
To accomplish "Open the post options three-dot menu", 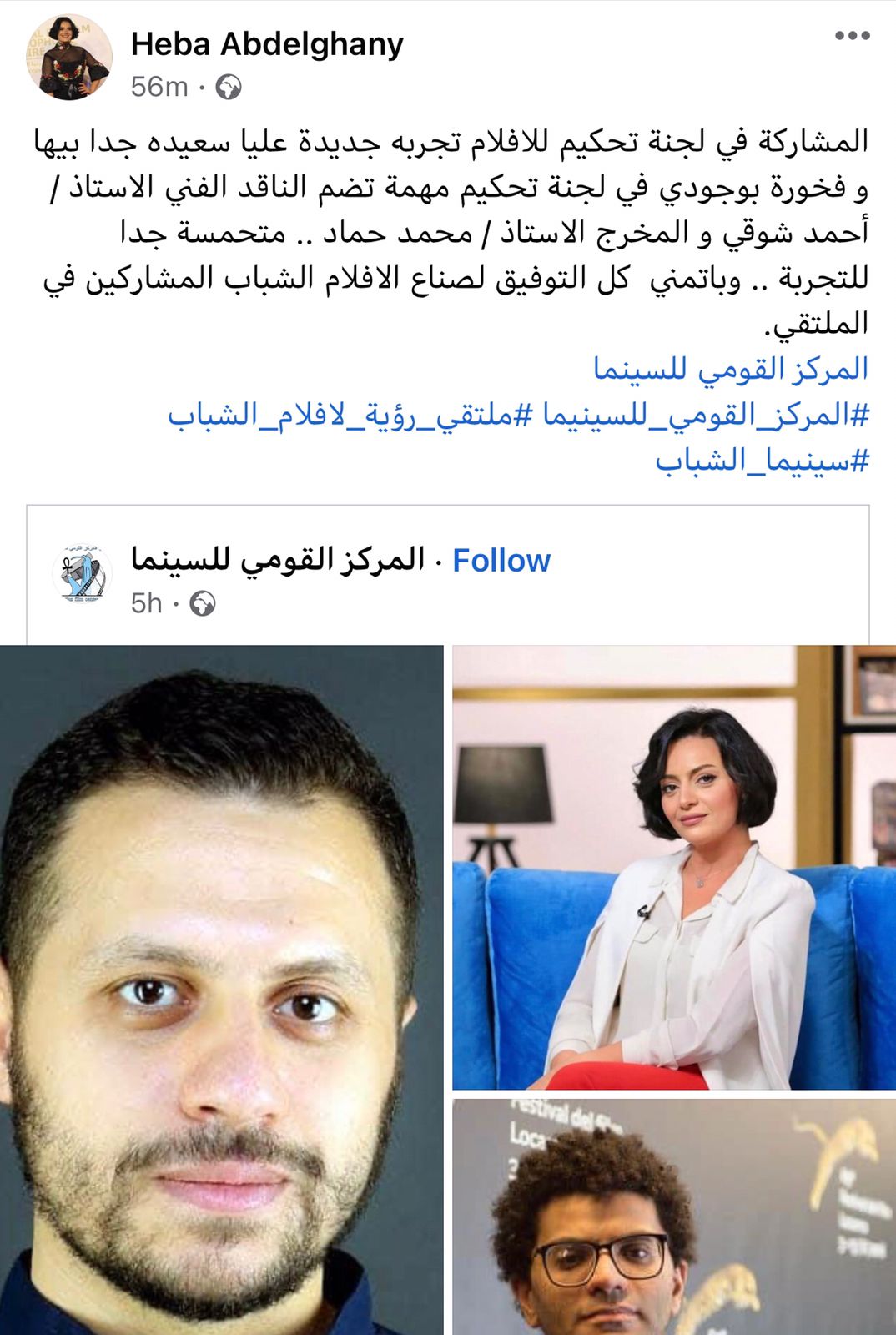I will tap(852, 36).
